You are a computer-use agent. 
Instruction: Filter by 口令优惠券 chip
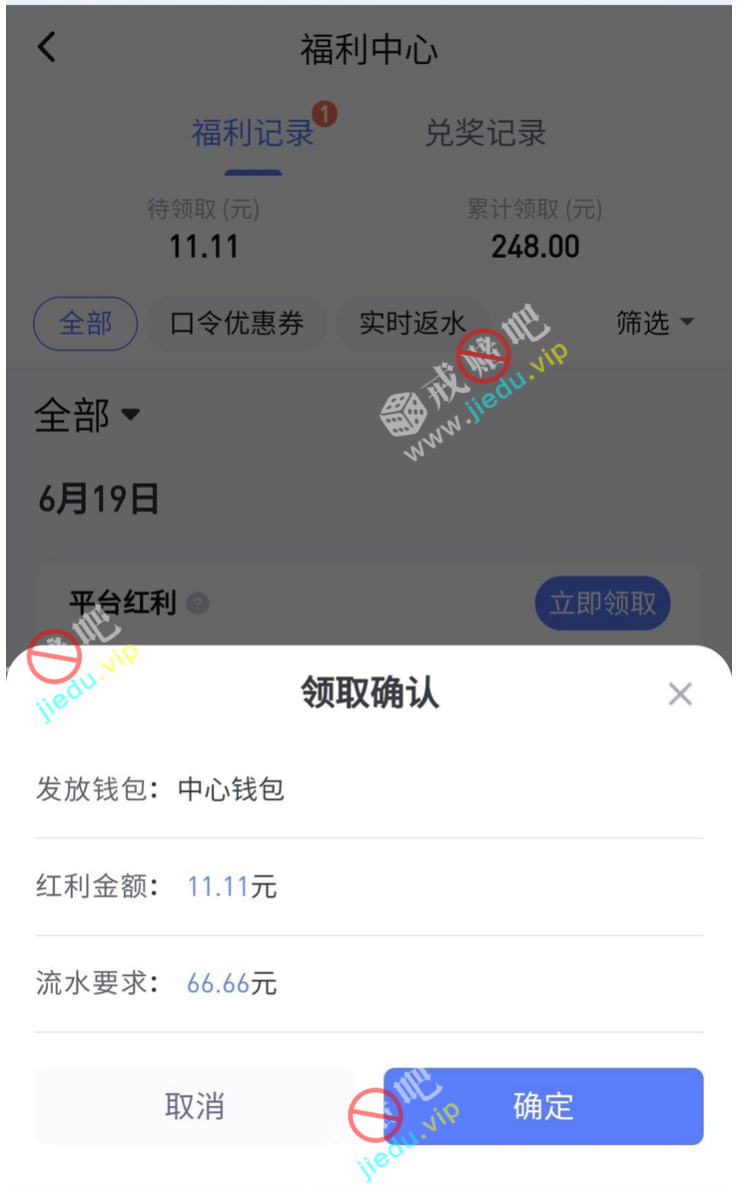(x=236, y=323)
